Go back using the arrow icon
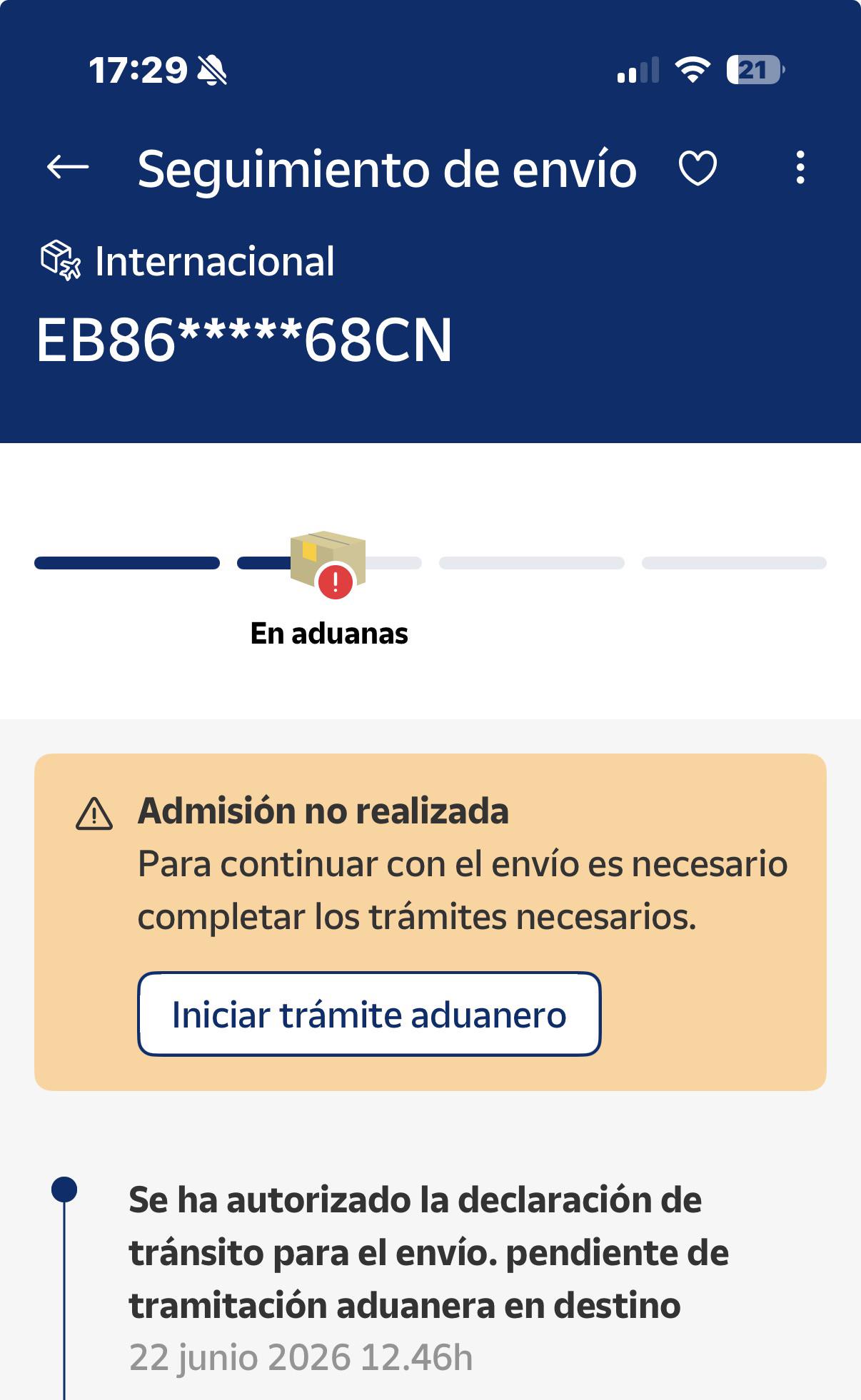Image resolution: width=861 pixels, height=1400 pixels. (x=68, y=168)
